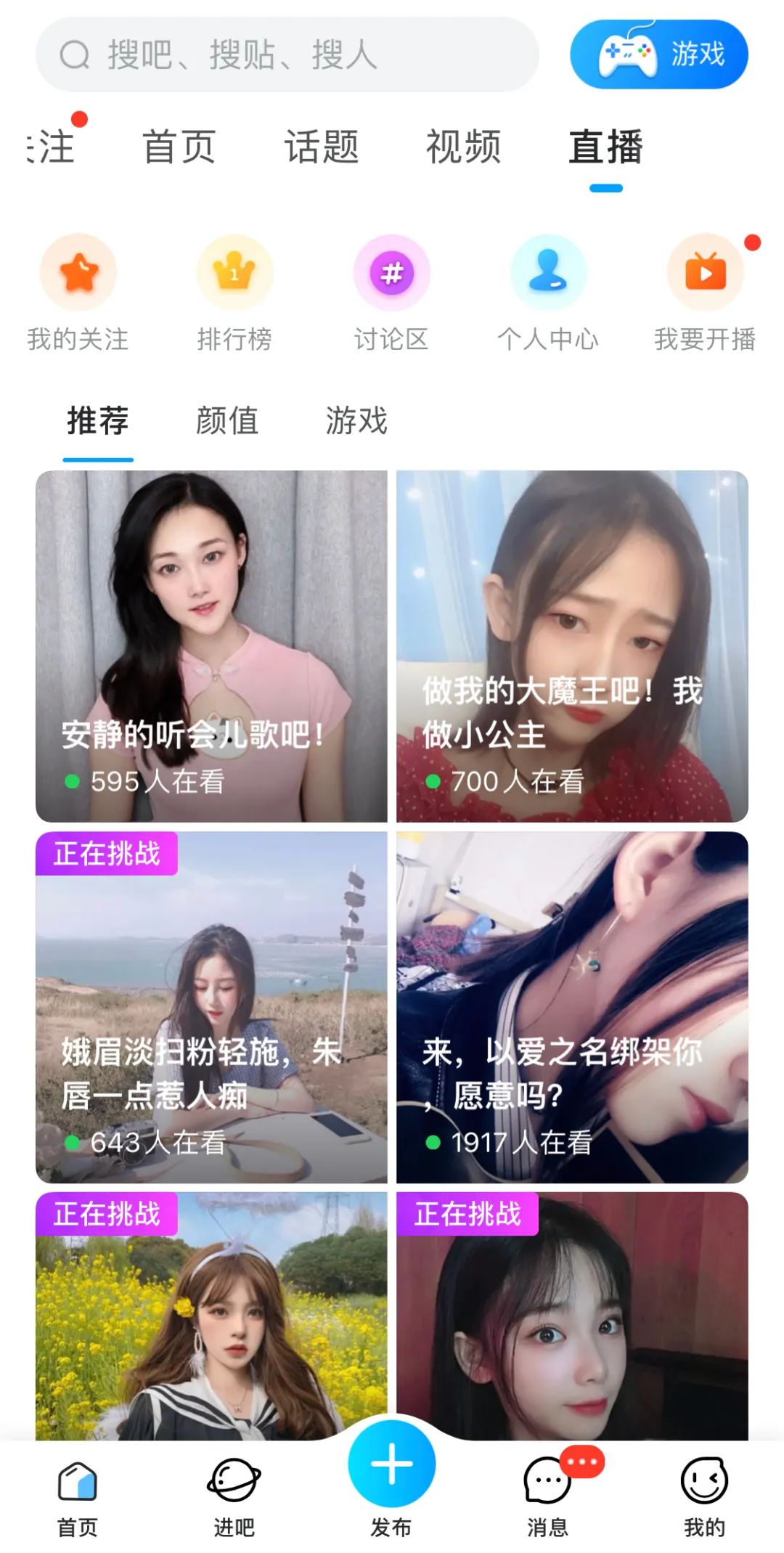784x1553 pixels.
Task: Tap the search box 搜吧、搜贴、搜人
Action: 287,54
